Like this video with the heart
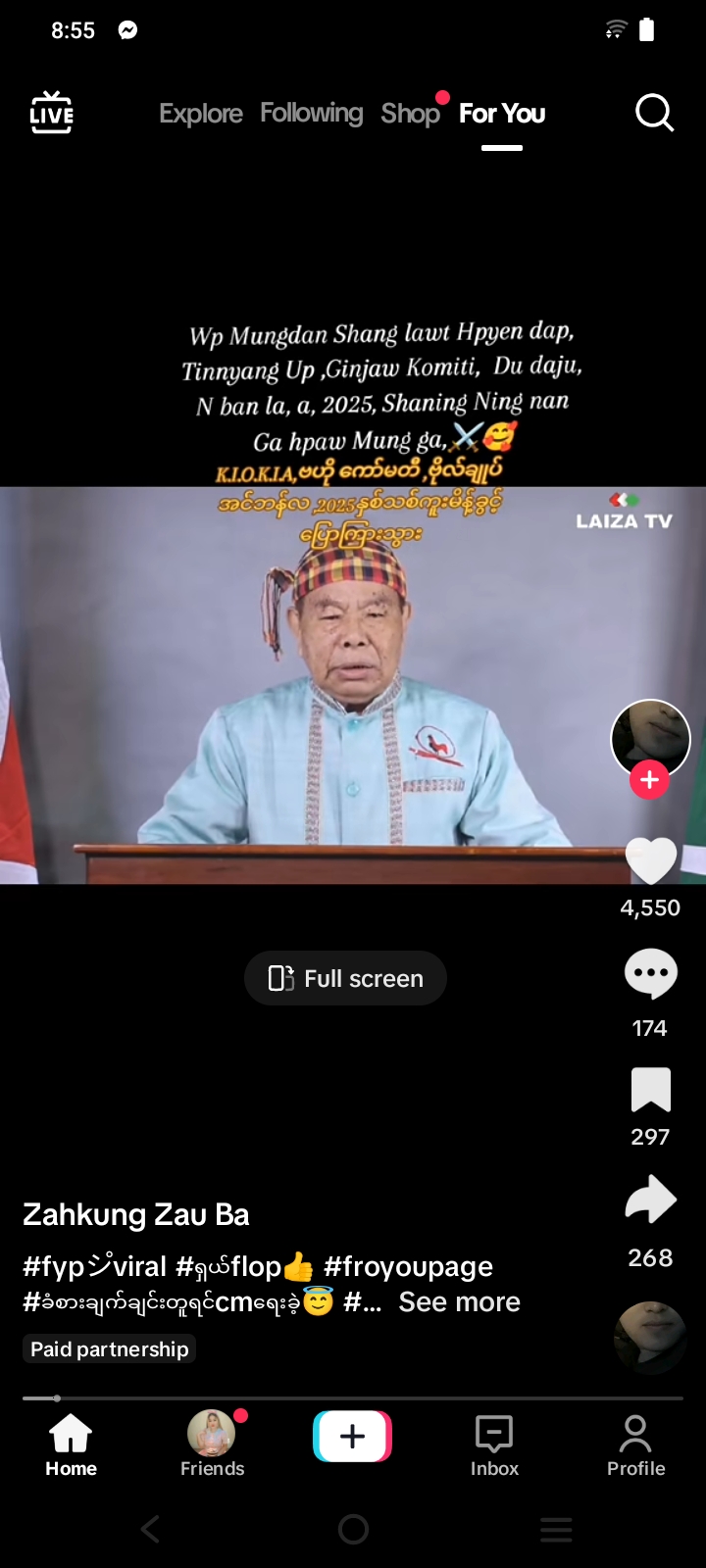706x1568 pixels. 650,860
